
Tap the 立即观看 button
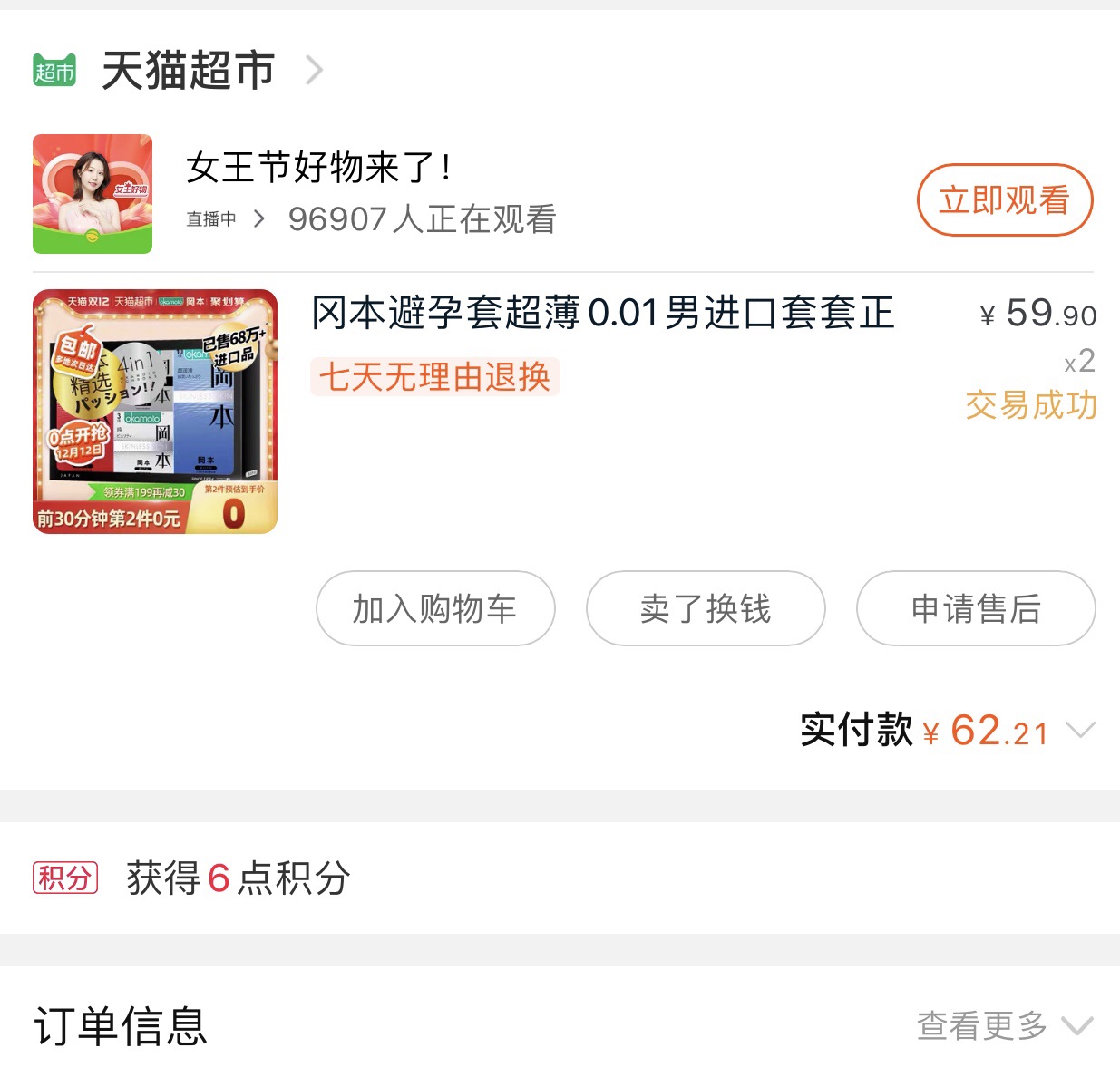1004,200
